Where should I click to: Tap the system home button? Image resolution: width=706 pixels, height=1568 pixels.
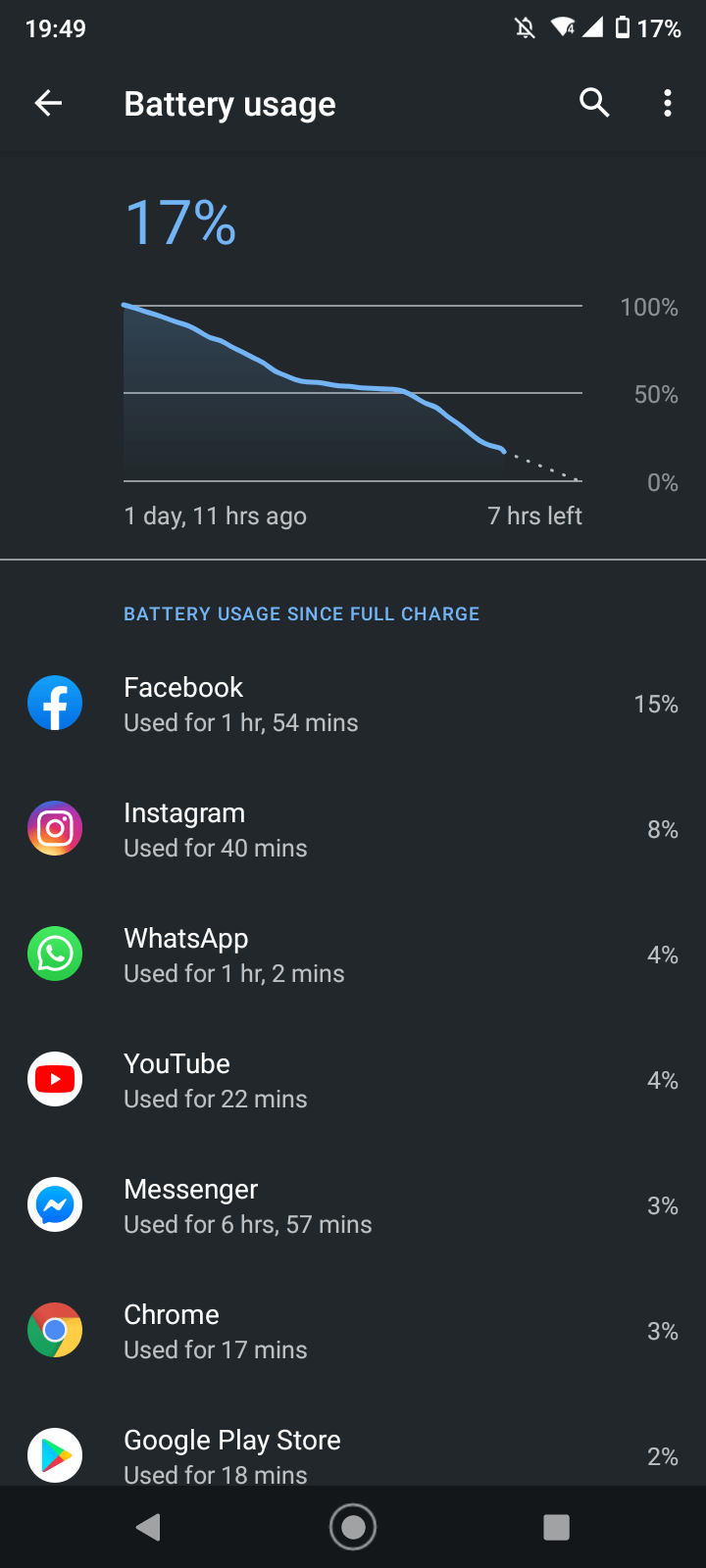click(x=353, y=1527)
